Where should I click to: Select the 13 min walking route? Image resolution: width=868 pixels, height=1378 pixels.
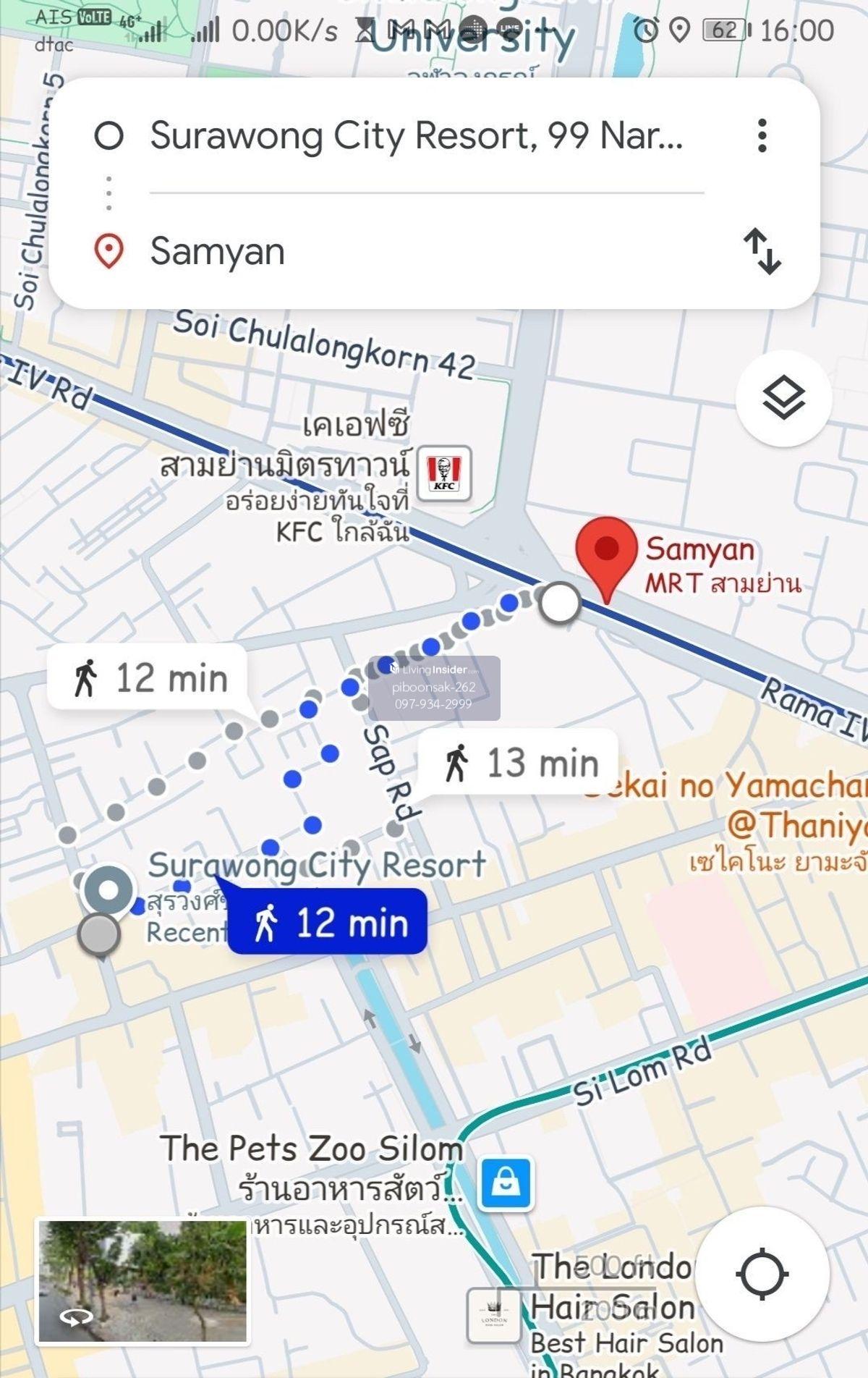pos(519,764)
